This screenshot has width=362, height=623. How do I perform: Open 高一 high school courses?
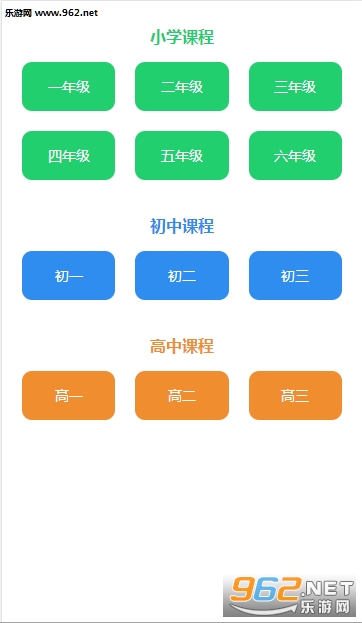pos(68,395)
